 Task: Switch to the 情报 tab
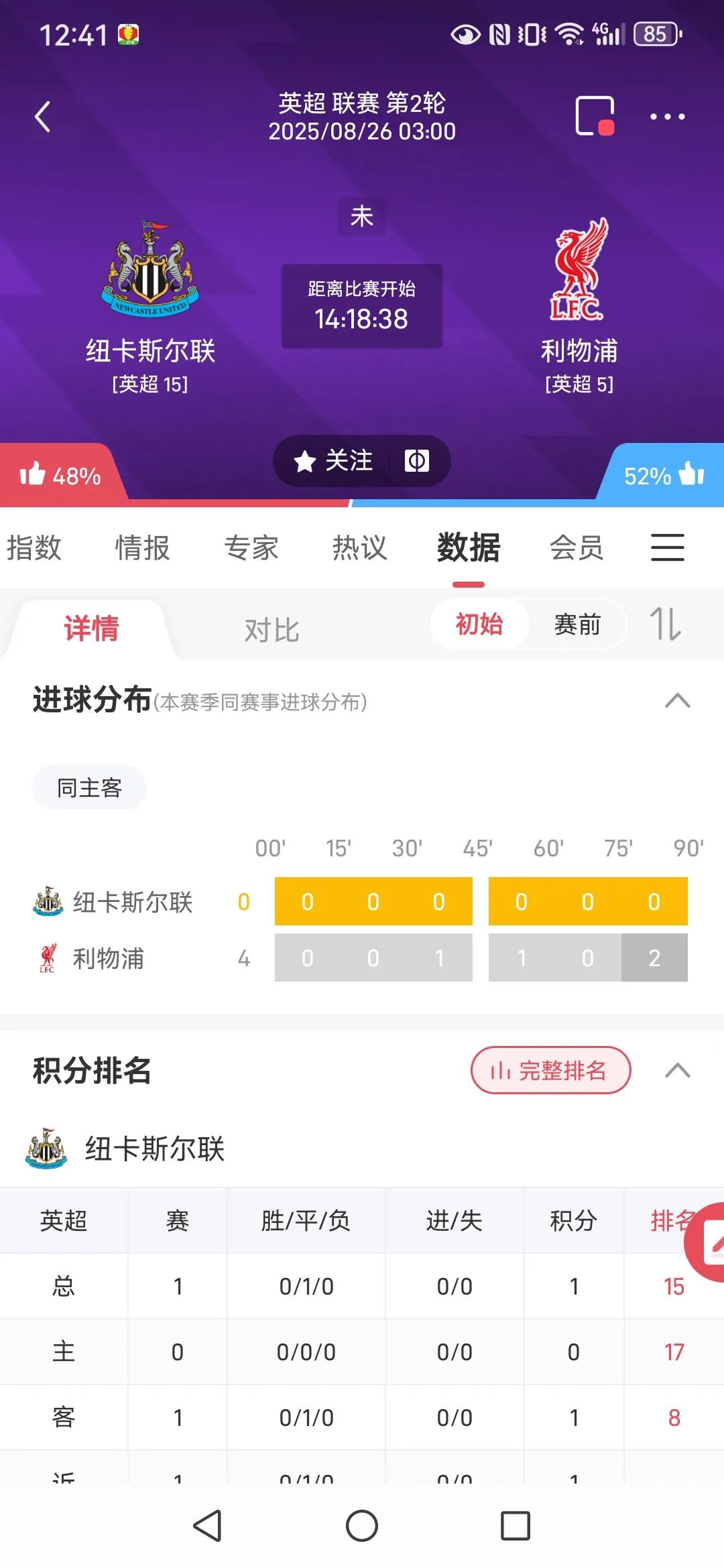(x=143, y=547)
